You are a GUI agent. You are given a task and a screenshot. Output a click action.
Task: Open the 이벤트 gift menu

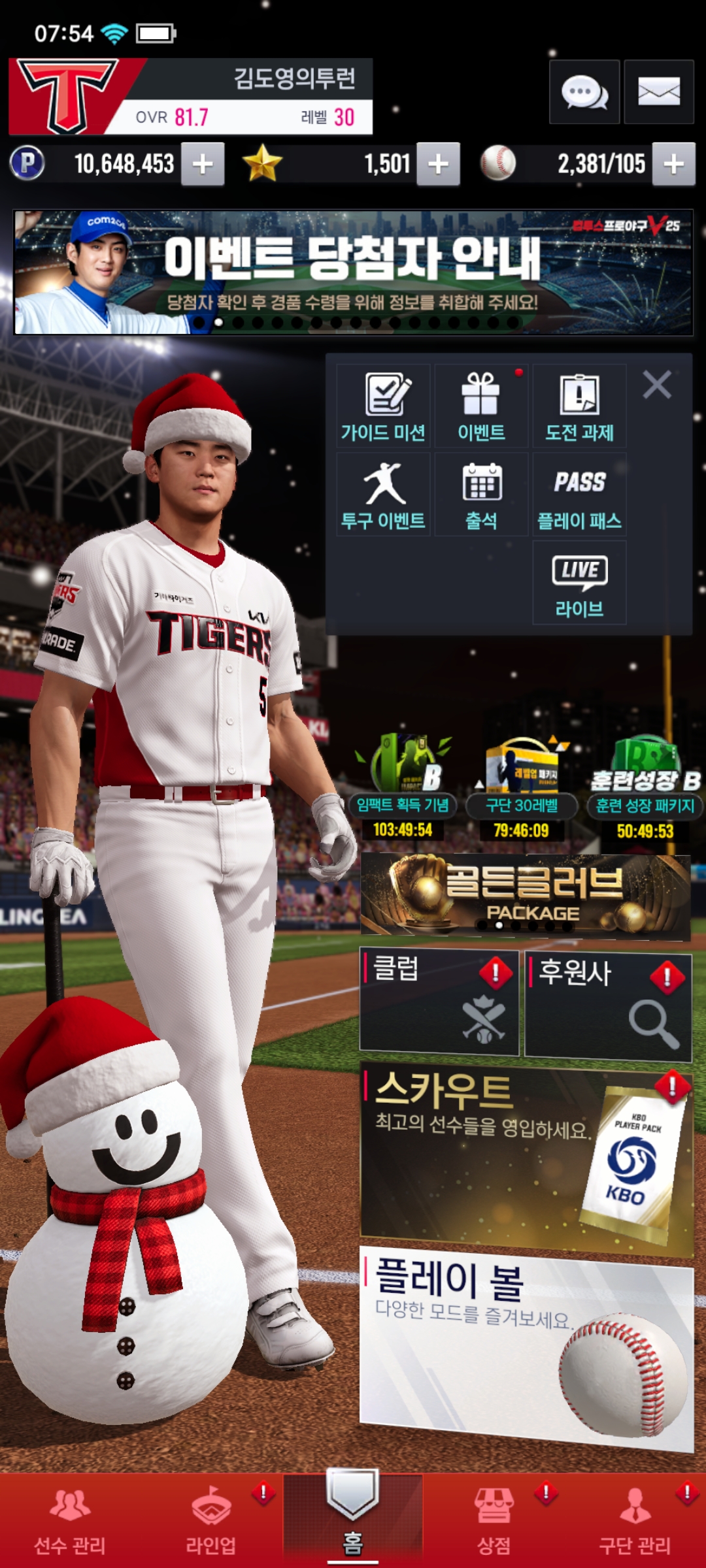pos(481,406)
